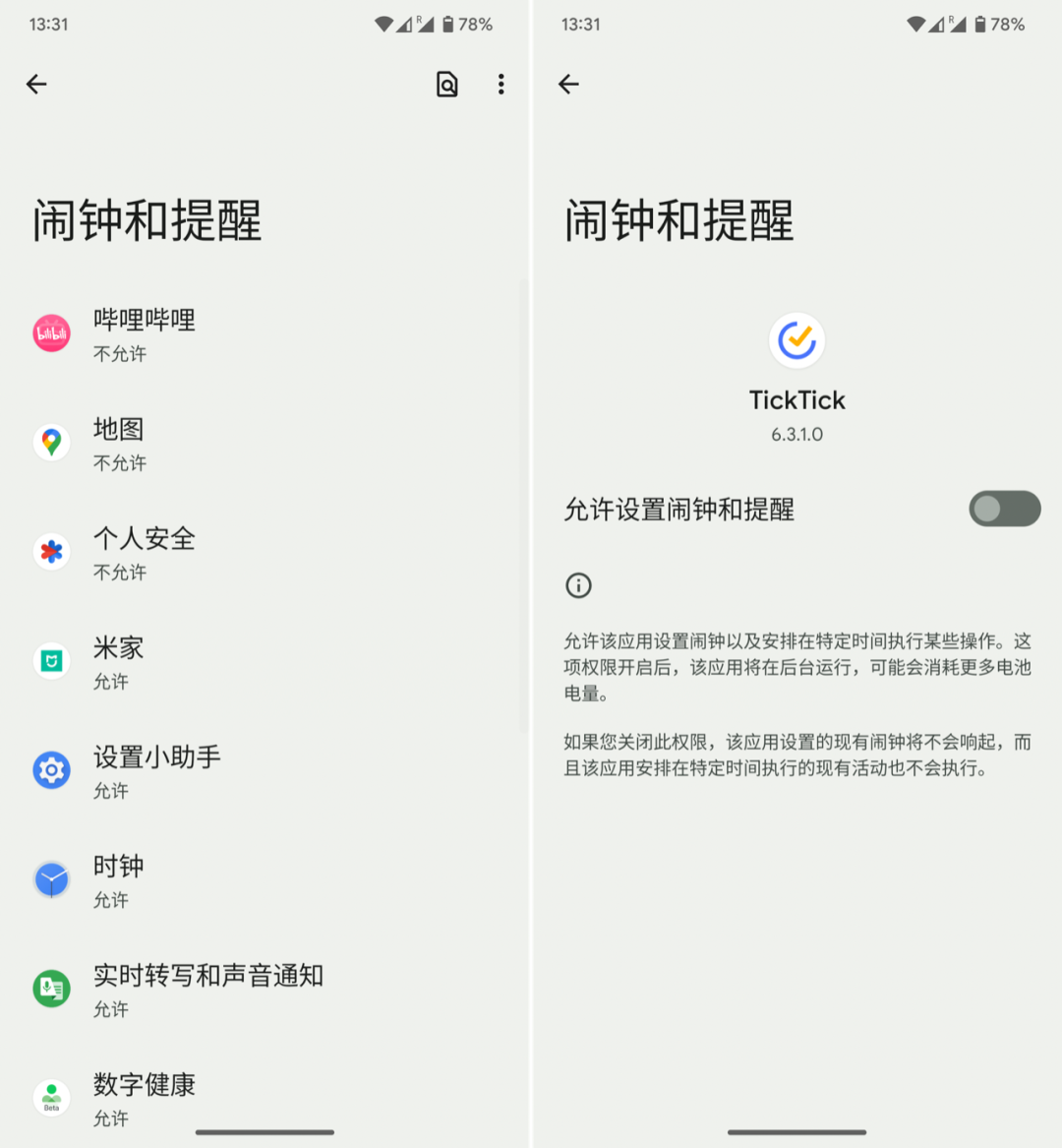Viewport: 1062px width, 1148px height.
Task: Open the three-dot overflow menu
Action: [501, 85]
